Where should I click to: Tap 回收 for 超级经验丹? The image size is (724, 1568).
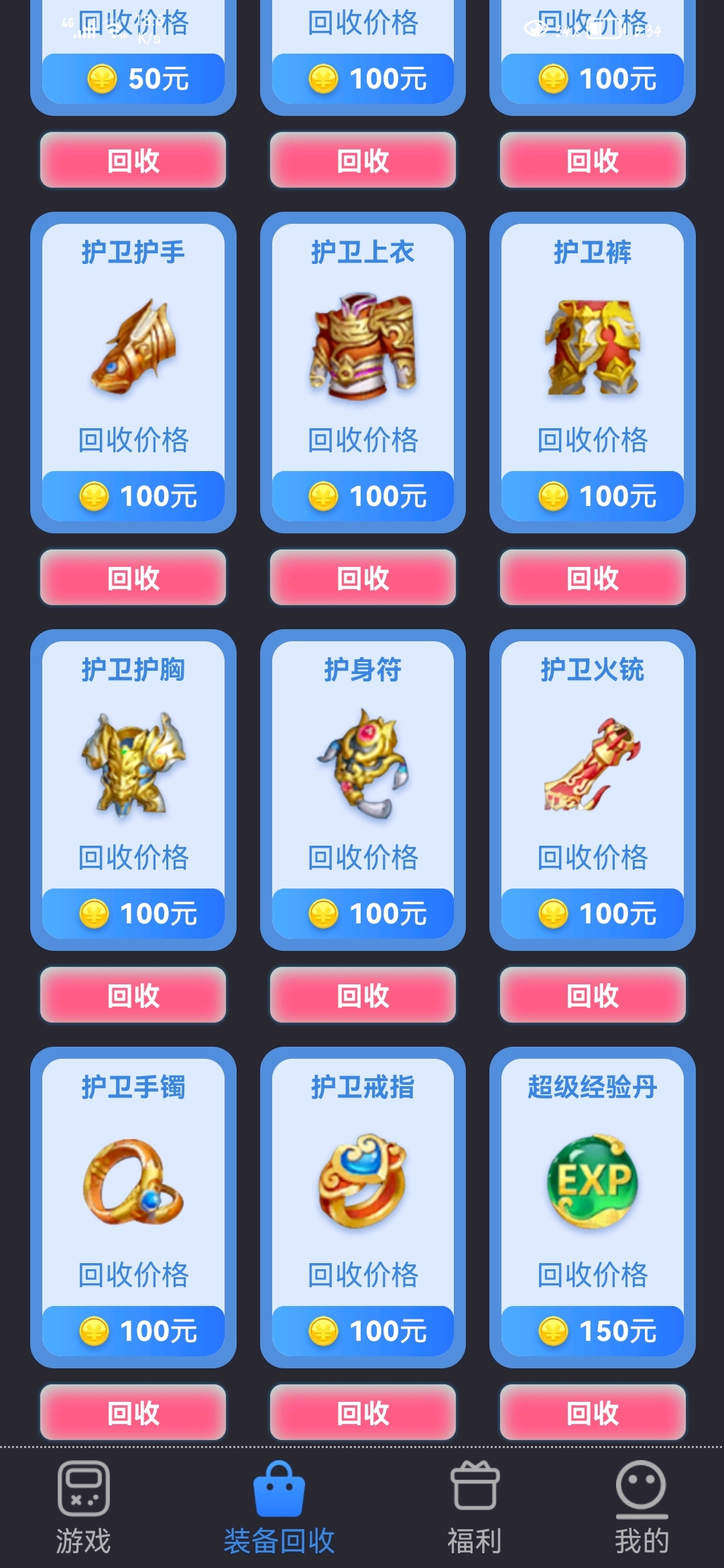pyautogui.click(x=593, y=1413)
